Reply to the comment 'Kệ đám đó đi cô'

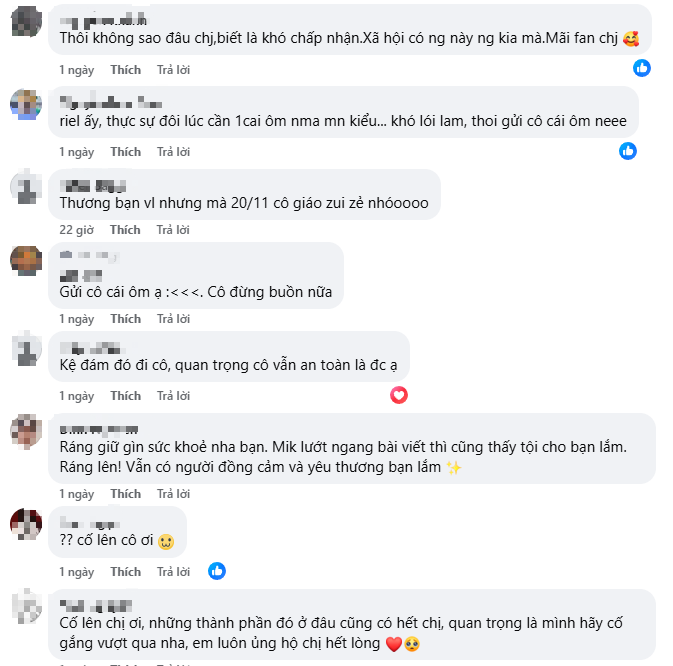(172, 397)
